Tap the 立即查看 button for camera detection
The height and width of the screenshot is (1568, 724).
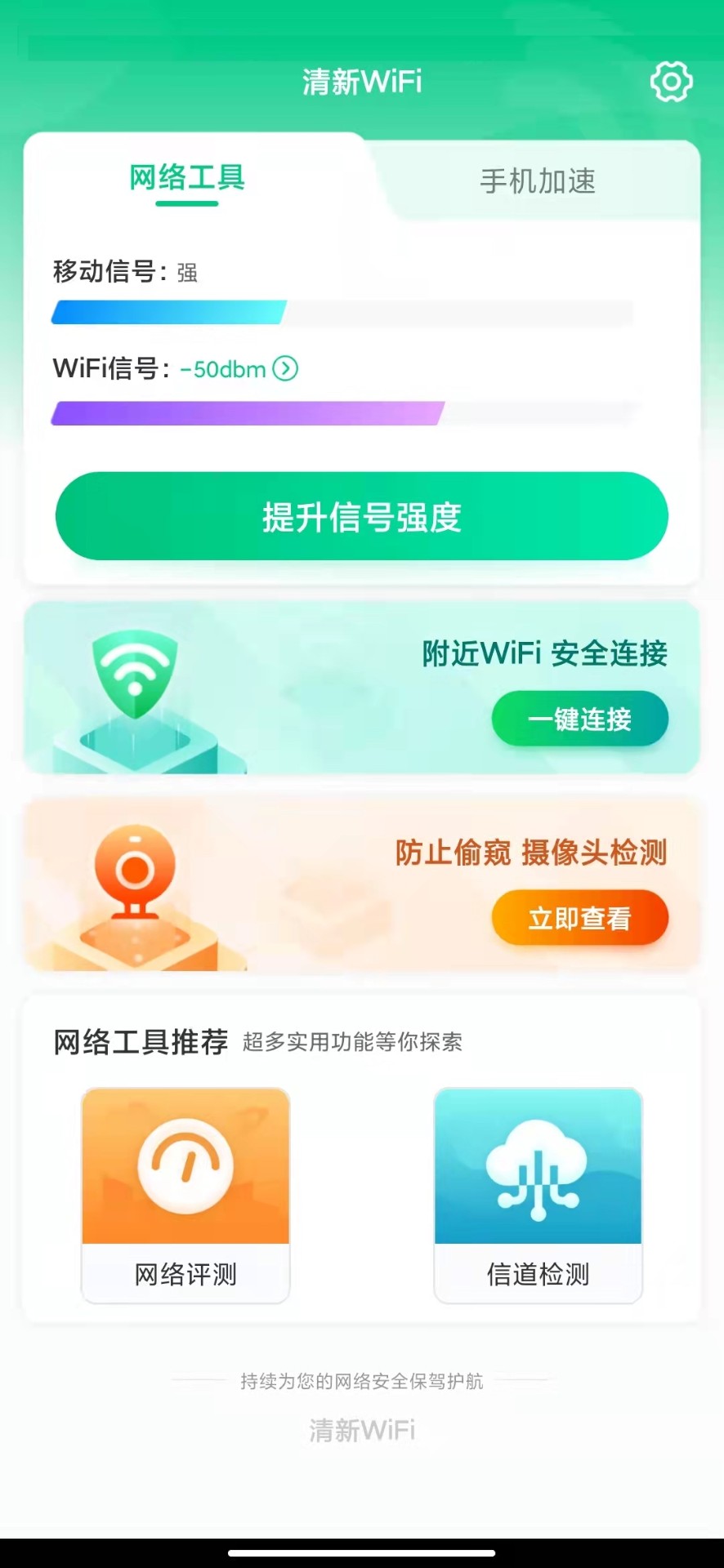[580, 918]
